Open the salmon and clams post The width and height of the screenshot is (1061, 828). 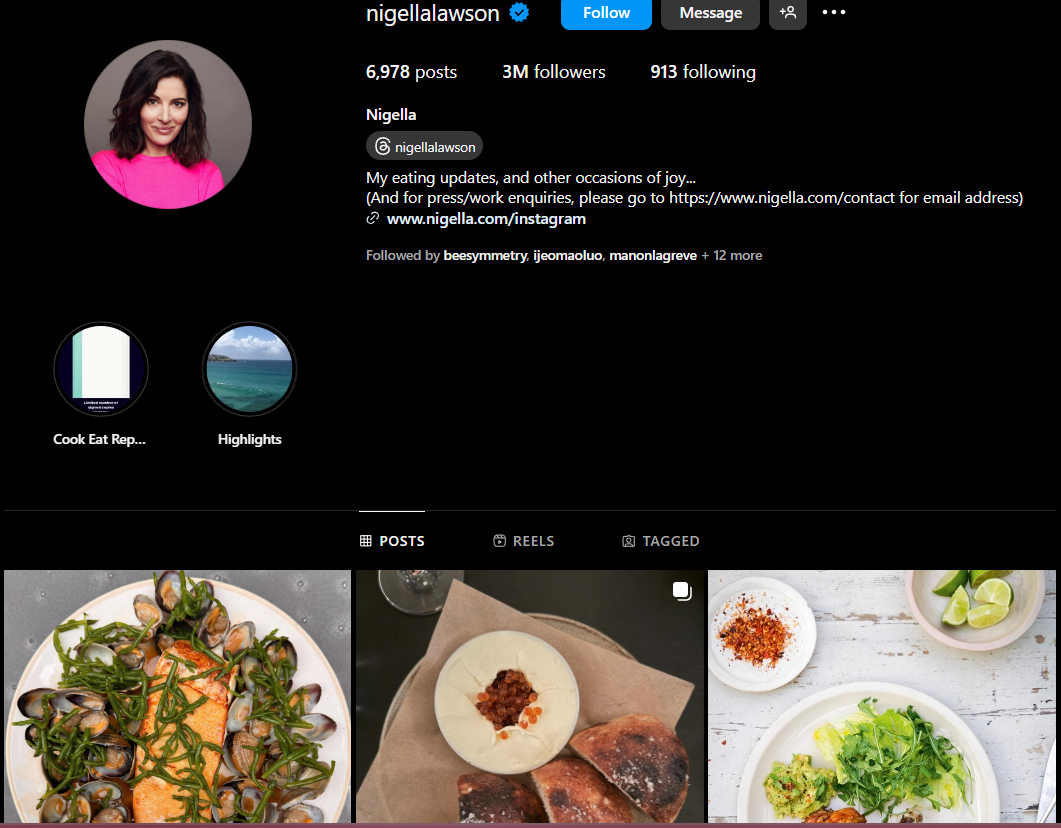pyautogui.click(x=177, y=696)
